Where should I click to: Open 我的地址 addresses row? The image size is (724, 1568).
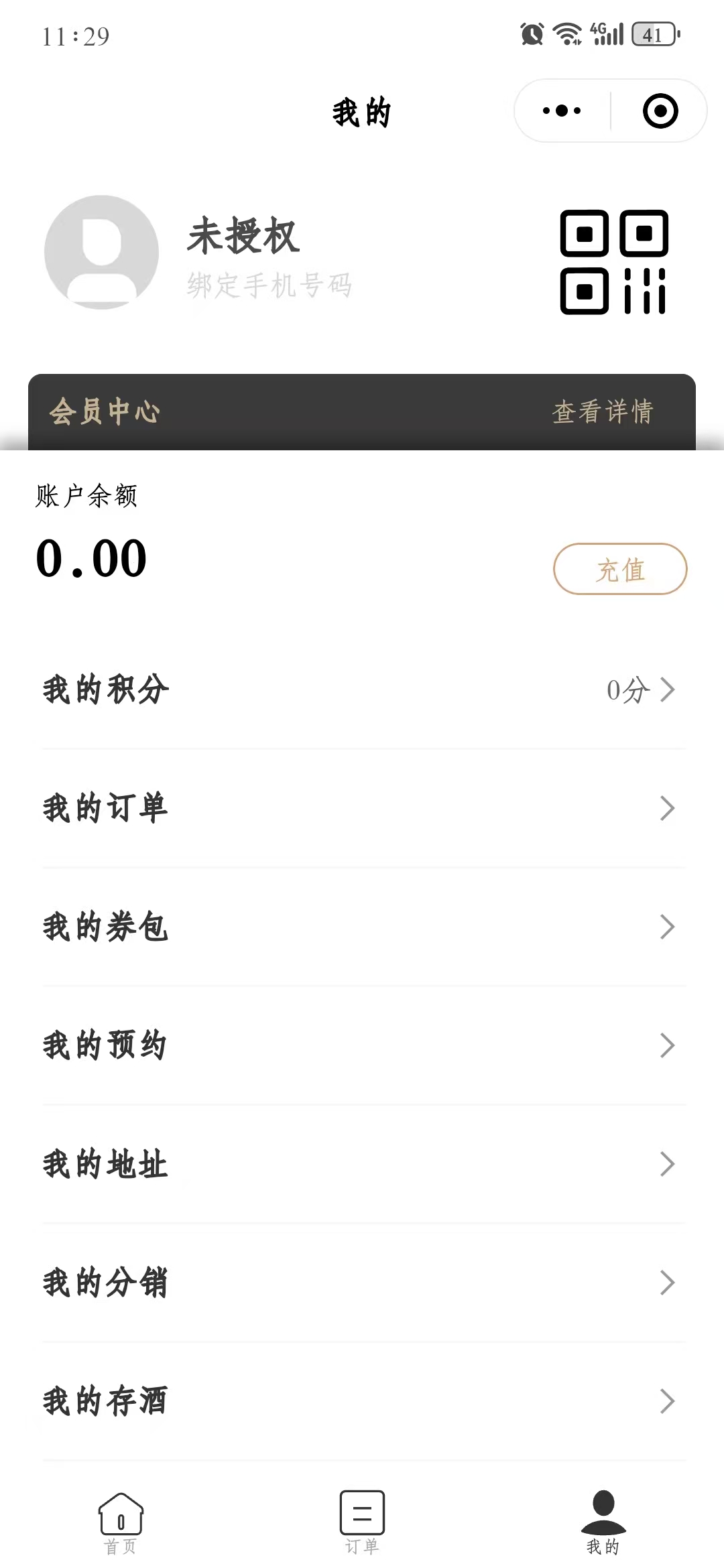click(x=362, y=1164)
